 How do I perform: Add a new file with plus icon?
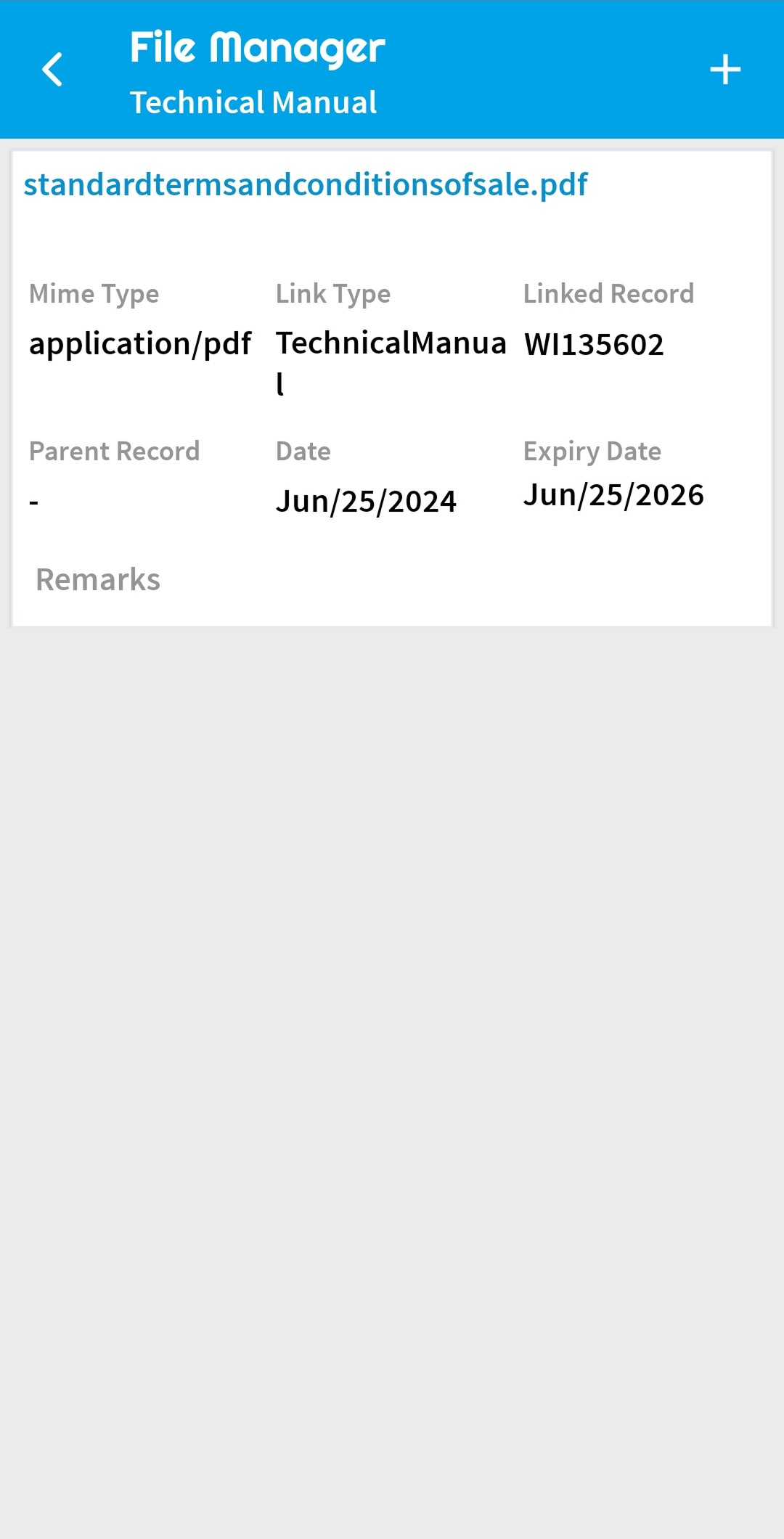click(x=724, y=70)
